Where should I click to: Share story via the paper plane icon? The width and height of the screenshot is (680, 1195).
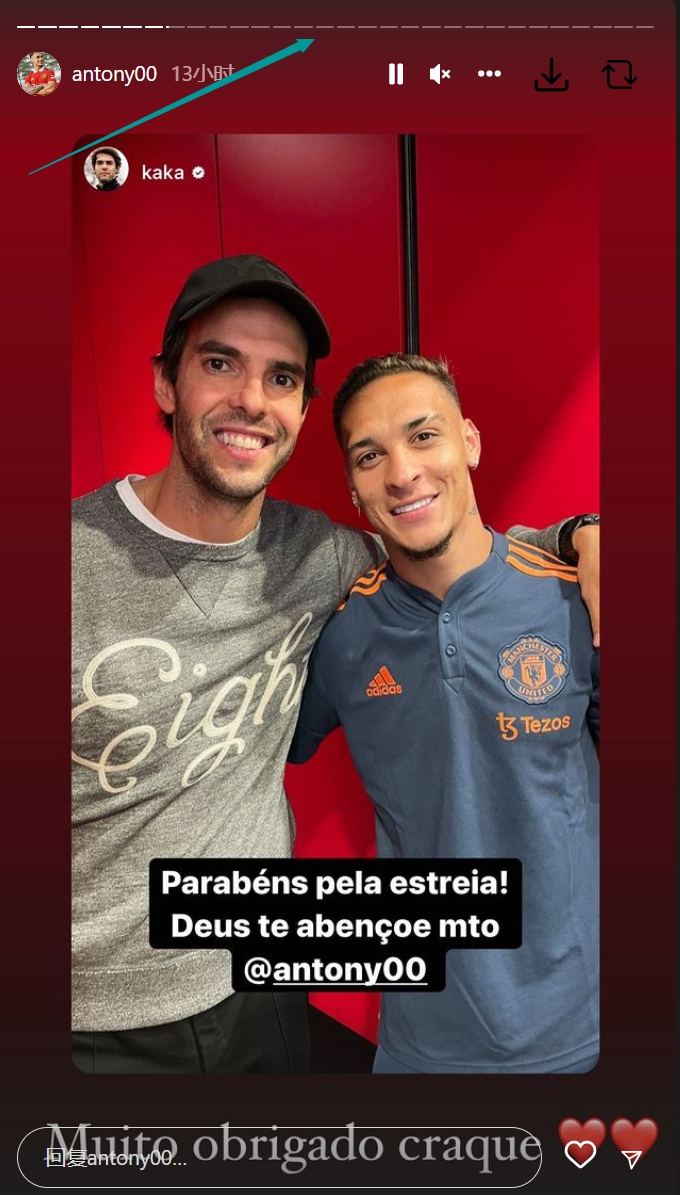631,1158
